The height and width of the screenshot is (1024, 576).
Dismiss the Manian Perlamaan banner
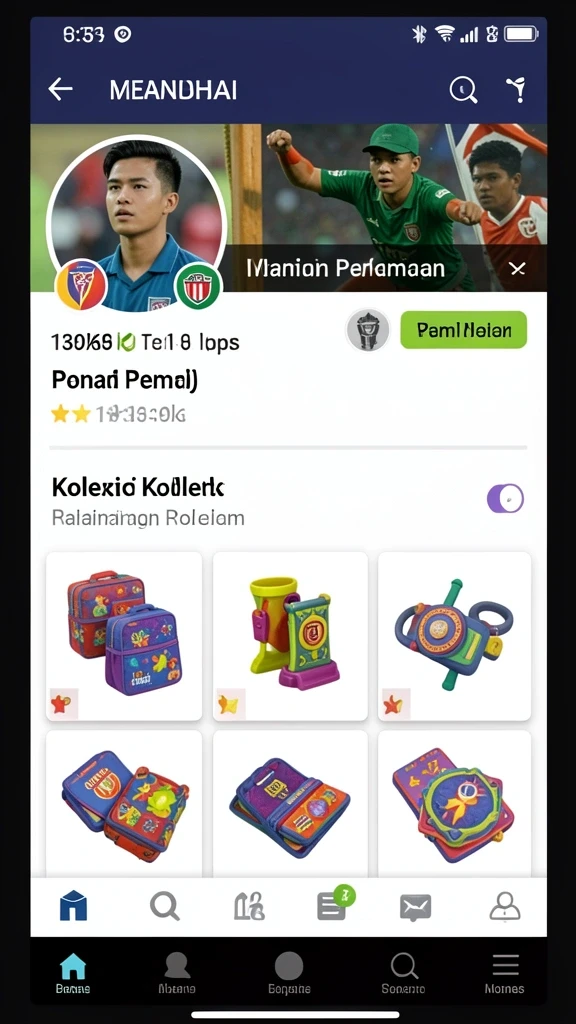tap(517, 268)
